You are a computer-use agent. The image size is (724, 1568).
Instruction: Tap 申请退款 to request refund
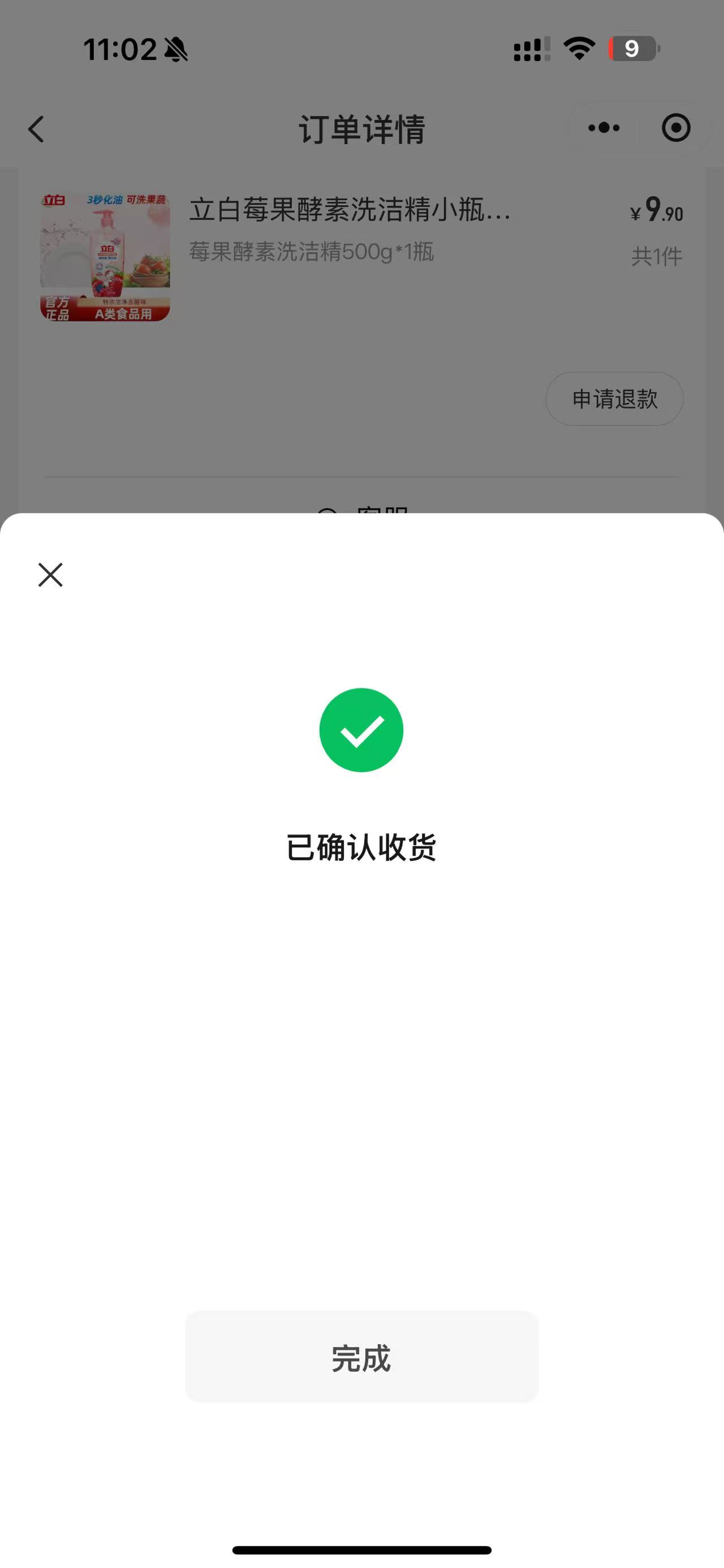[614, 399]
